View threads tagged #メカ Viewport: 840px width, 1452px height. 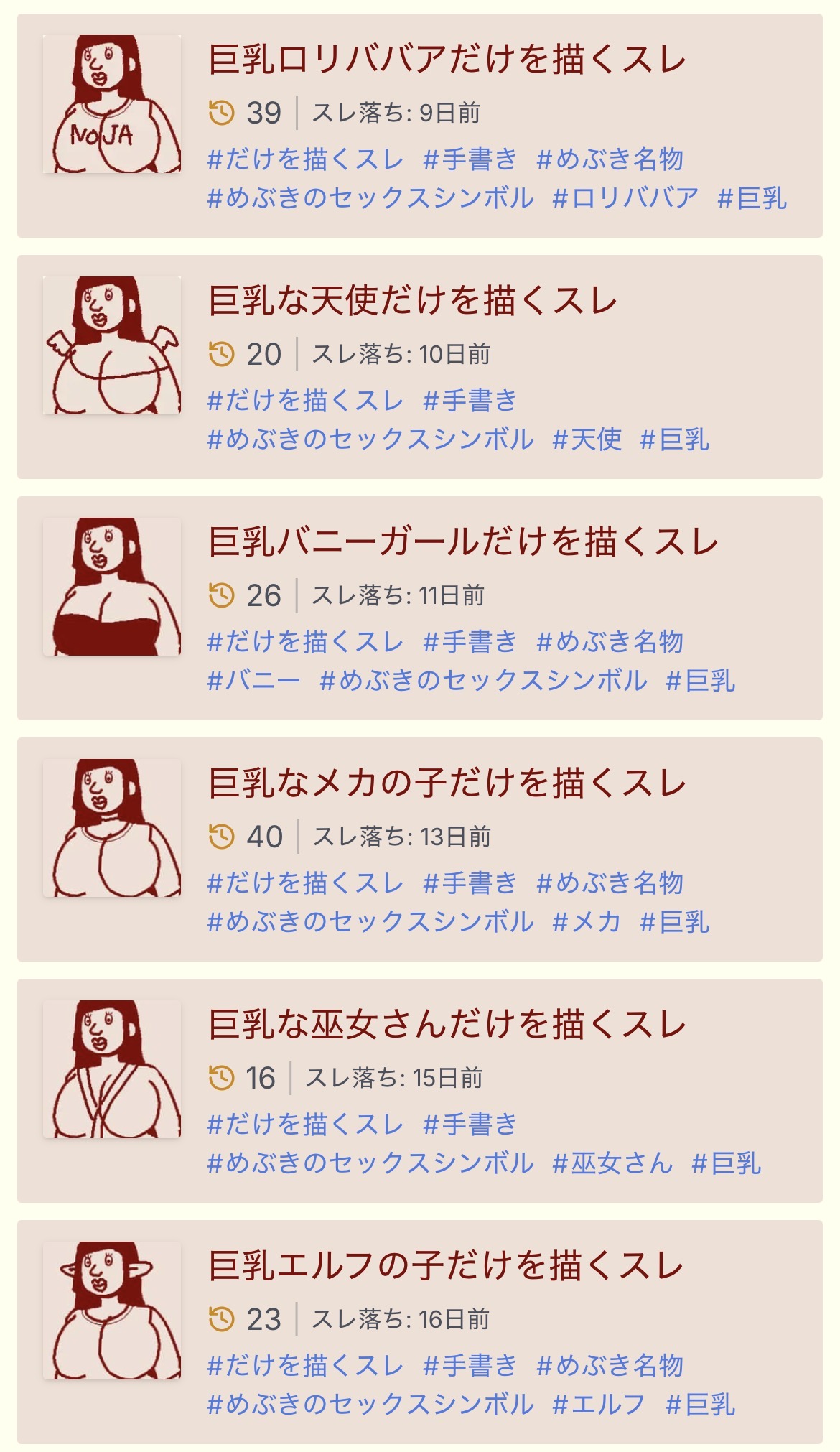click(x=587, y=922)
